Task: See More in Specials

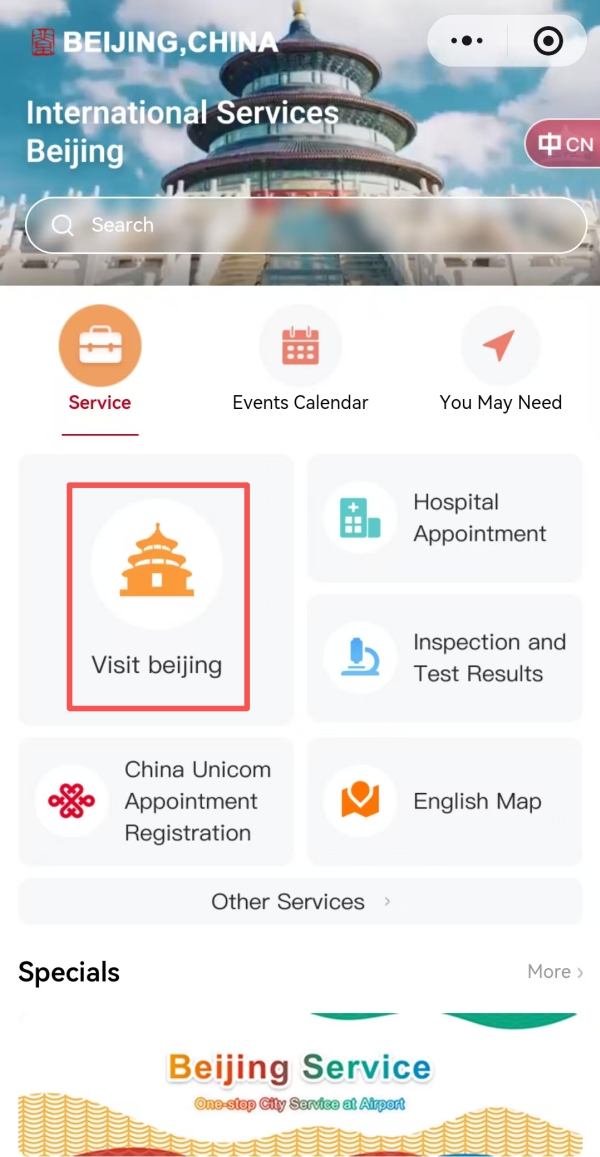Action: [x=555, y=971]
